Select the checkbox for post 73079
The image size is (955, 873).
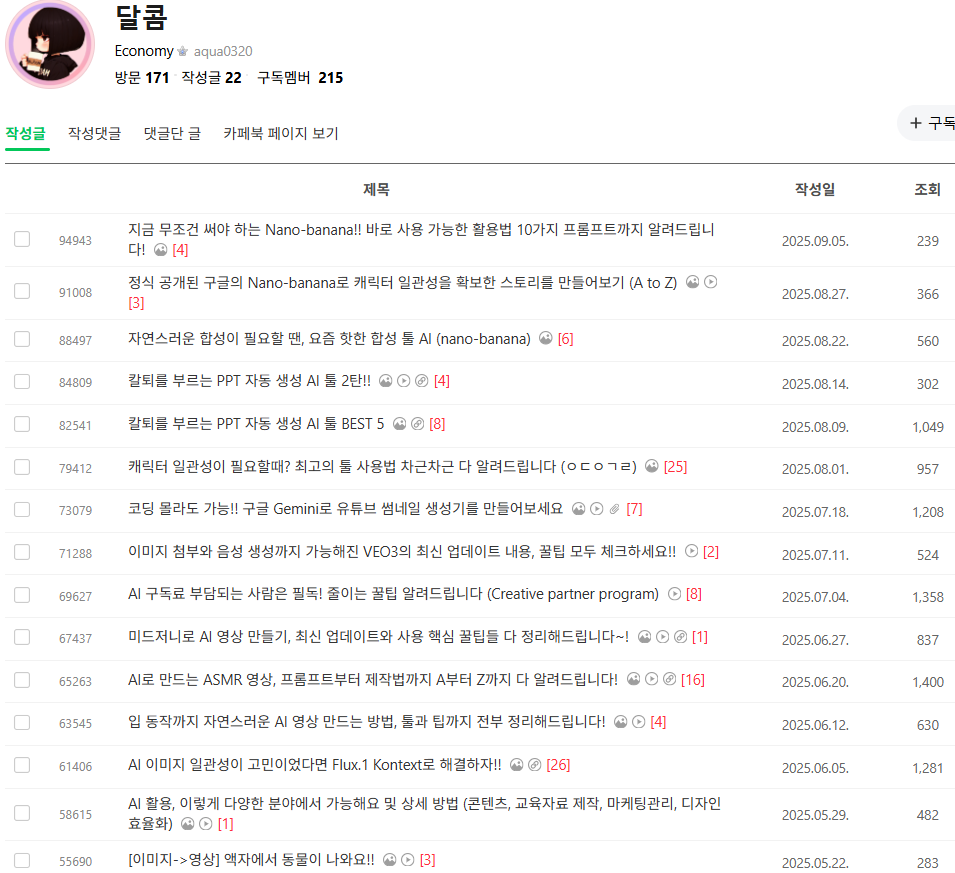(22, 509)
